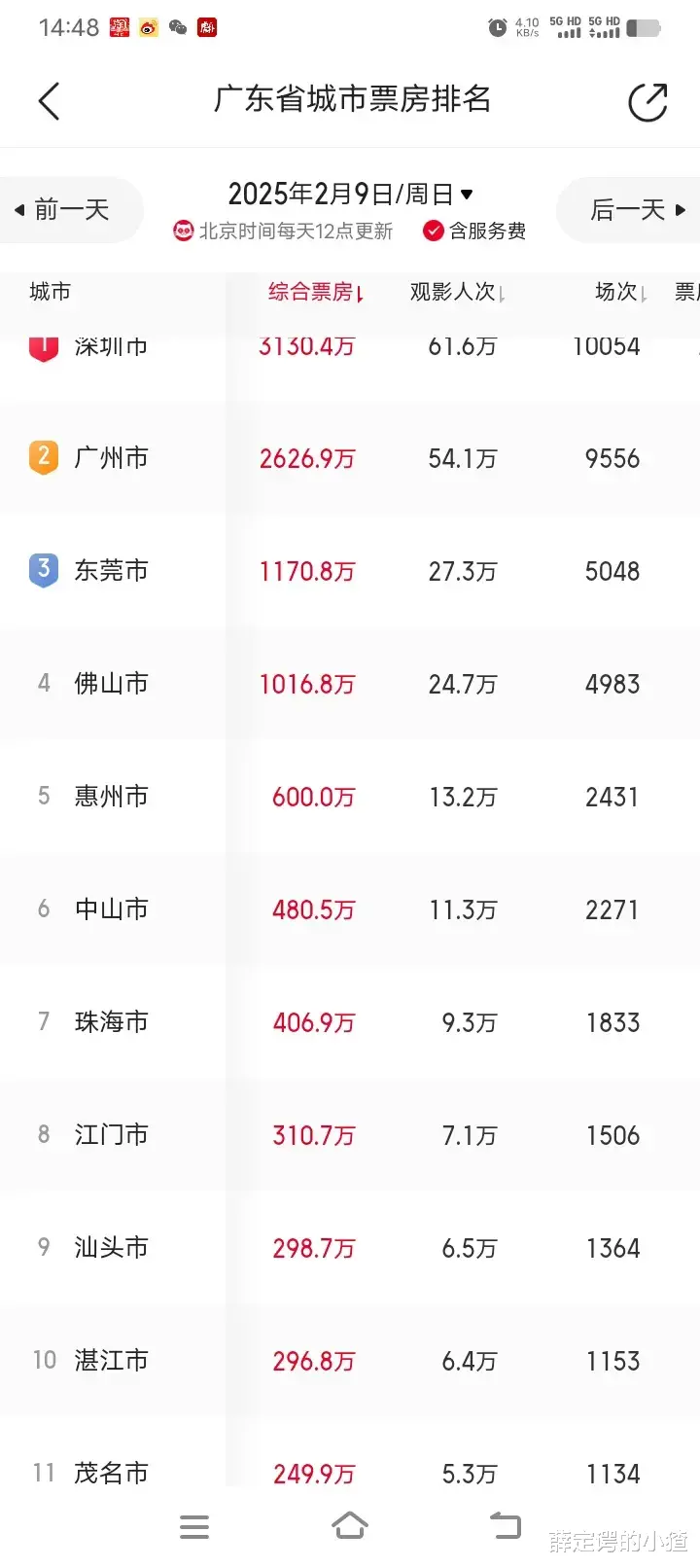The width and height of the screenshot is (700, 1568).
Task: Open the 珠海市 row
Action: (350, 1022)
